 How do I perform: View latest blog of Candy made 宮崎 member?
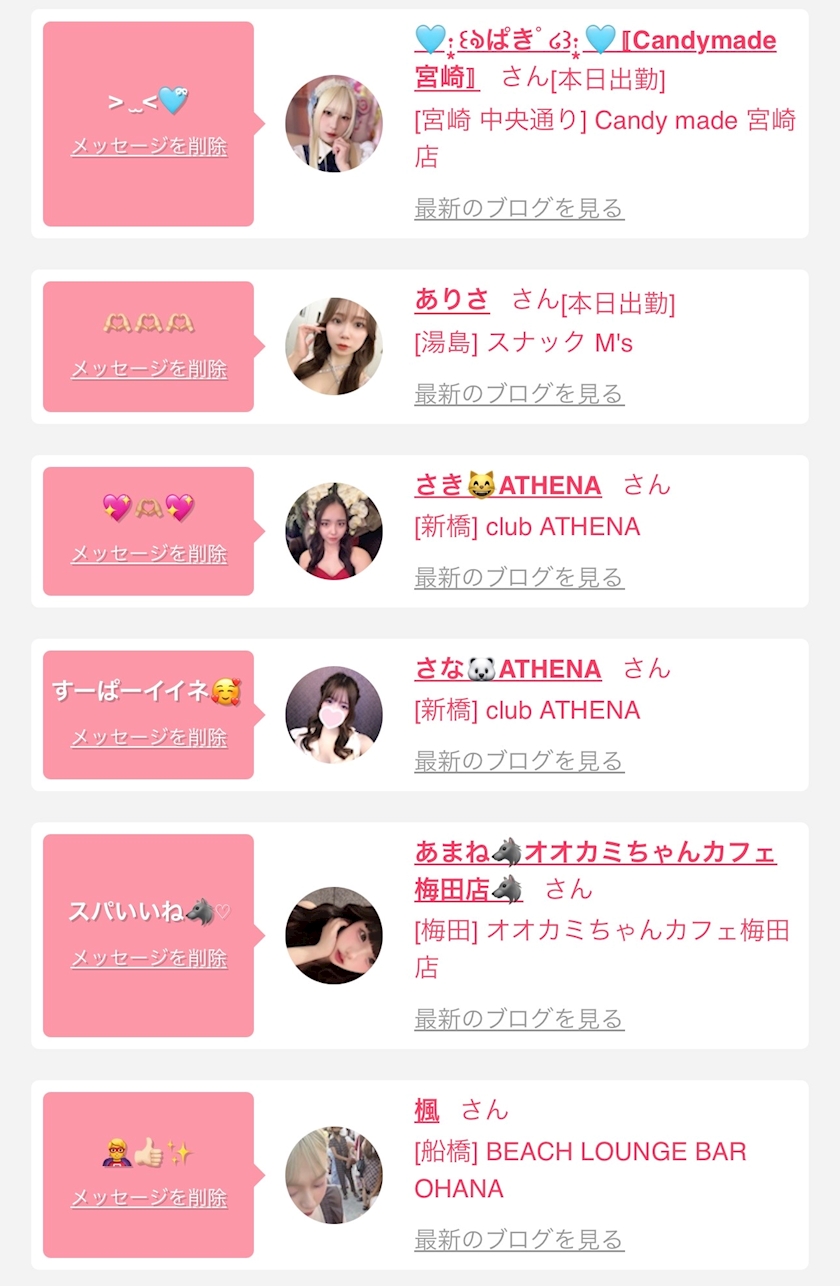(x=519, y=209)
